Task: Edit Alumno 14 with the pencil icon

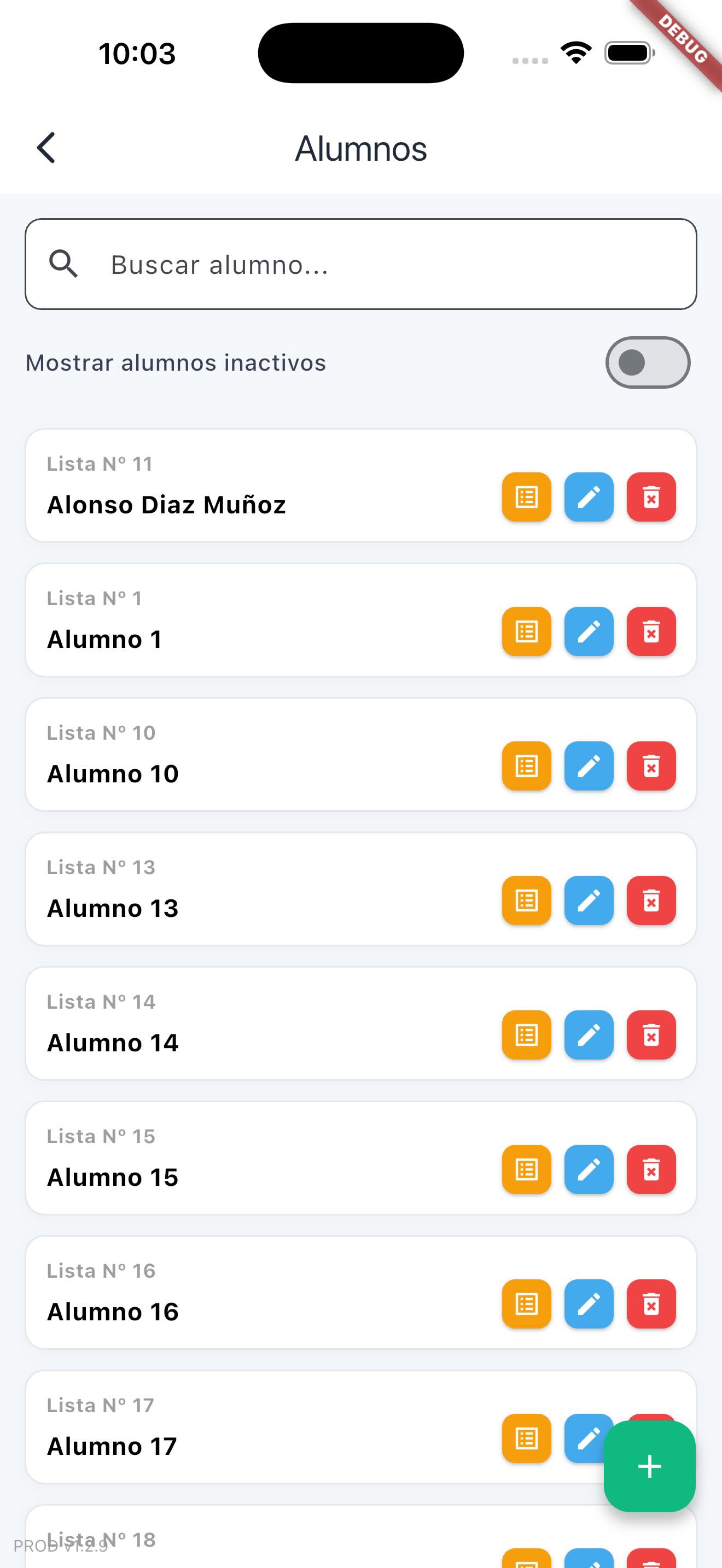Action: click(589, 1036)
